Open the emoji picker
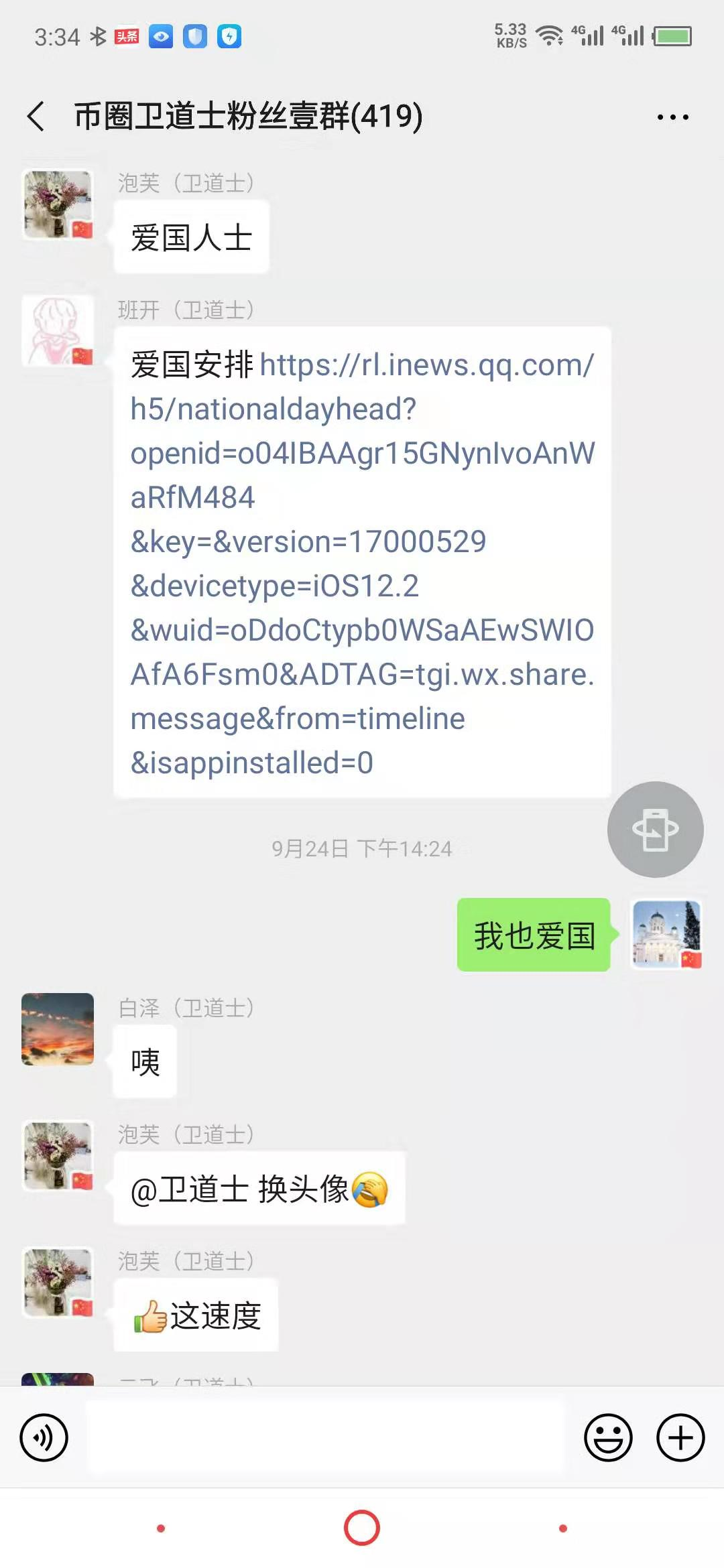Image resolution: width=724 pixels, height=1568 pixels. coord(608,1438)
